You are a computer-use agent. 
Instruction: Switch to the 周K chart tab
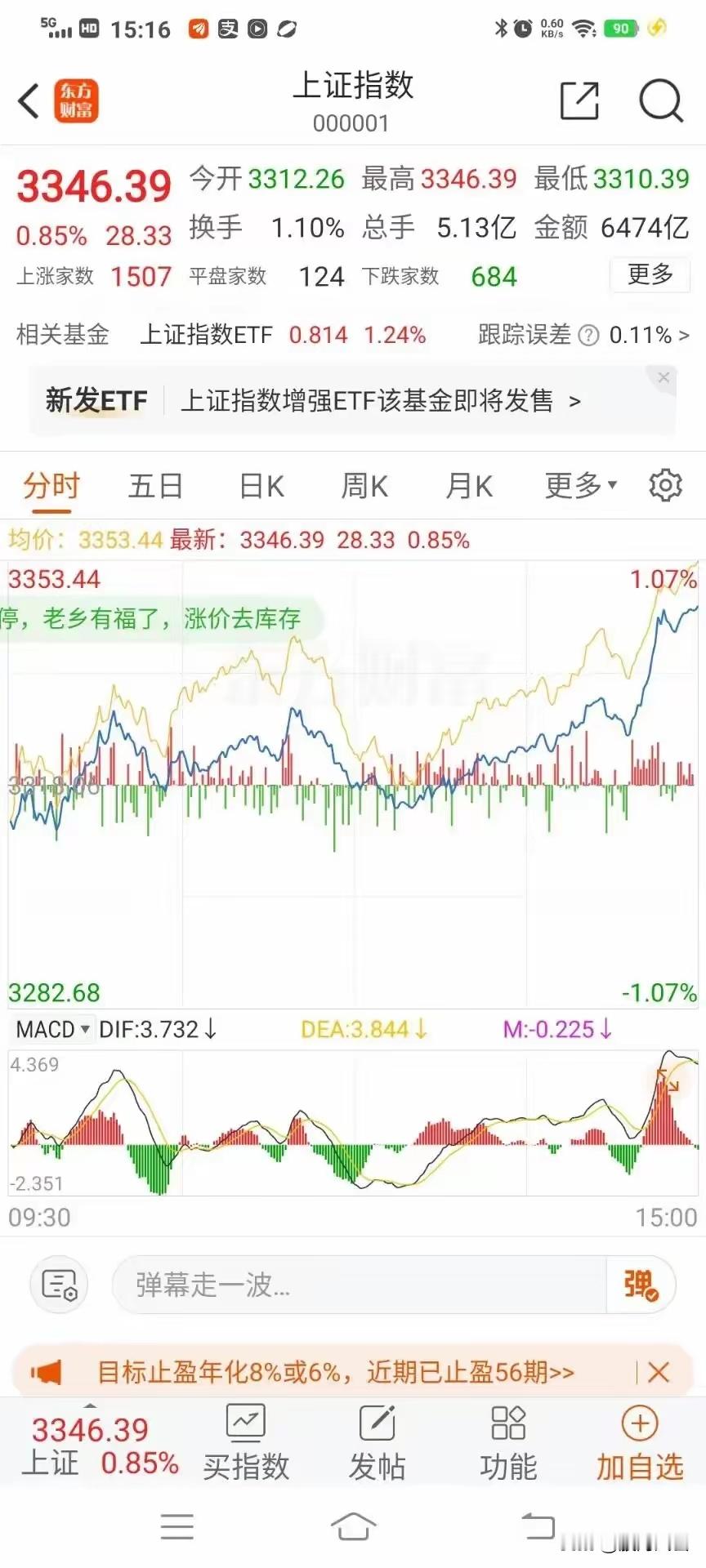[x=364, y=486]
